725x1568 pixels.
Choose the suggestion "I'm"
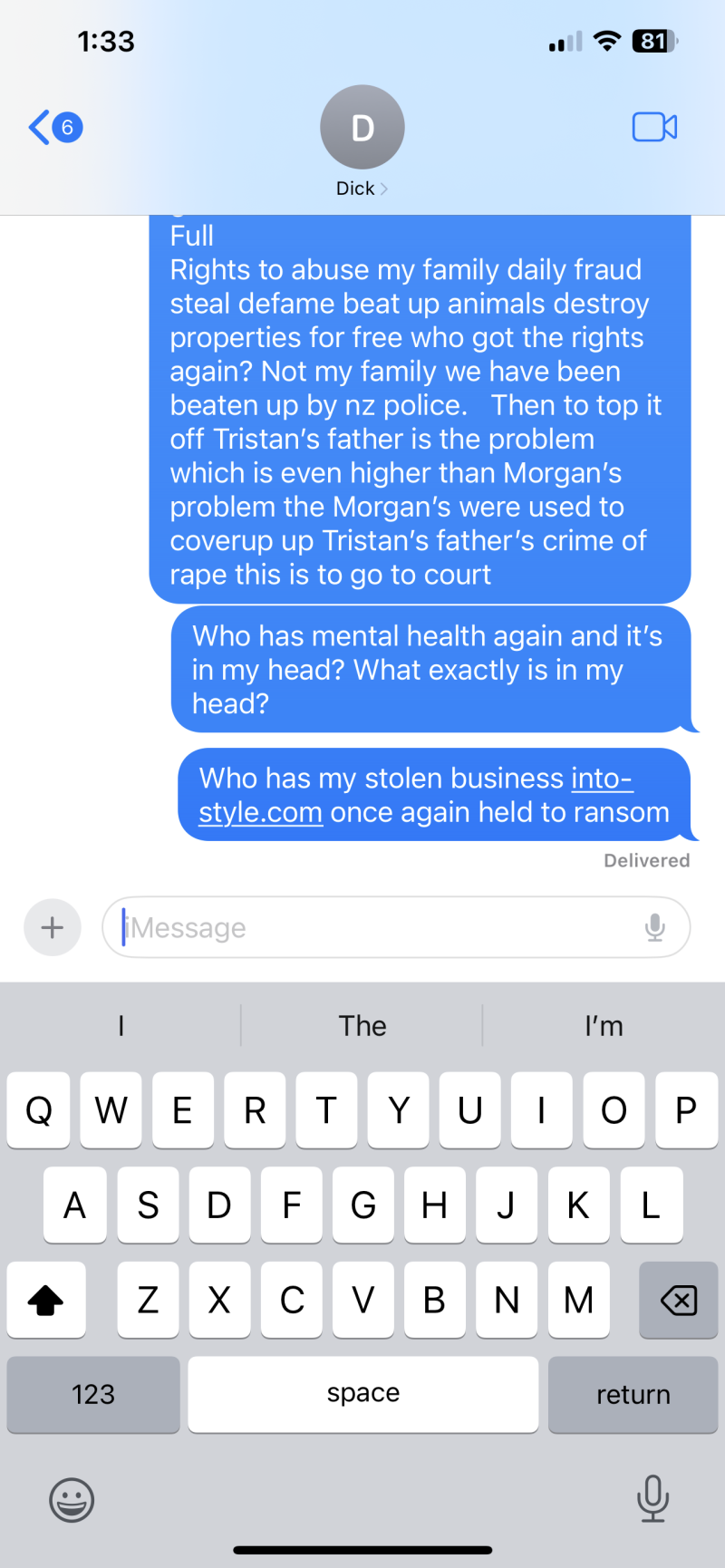(x=604, y=1026)
